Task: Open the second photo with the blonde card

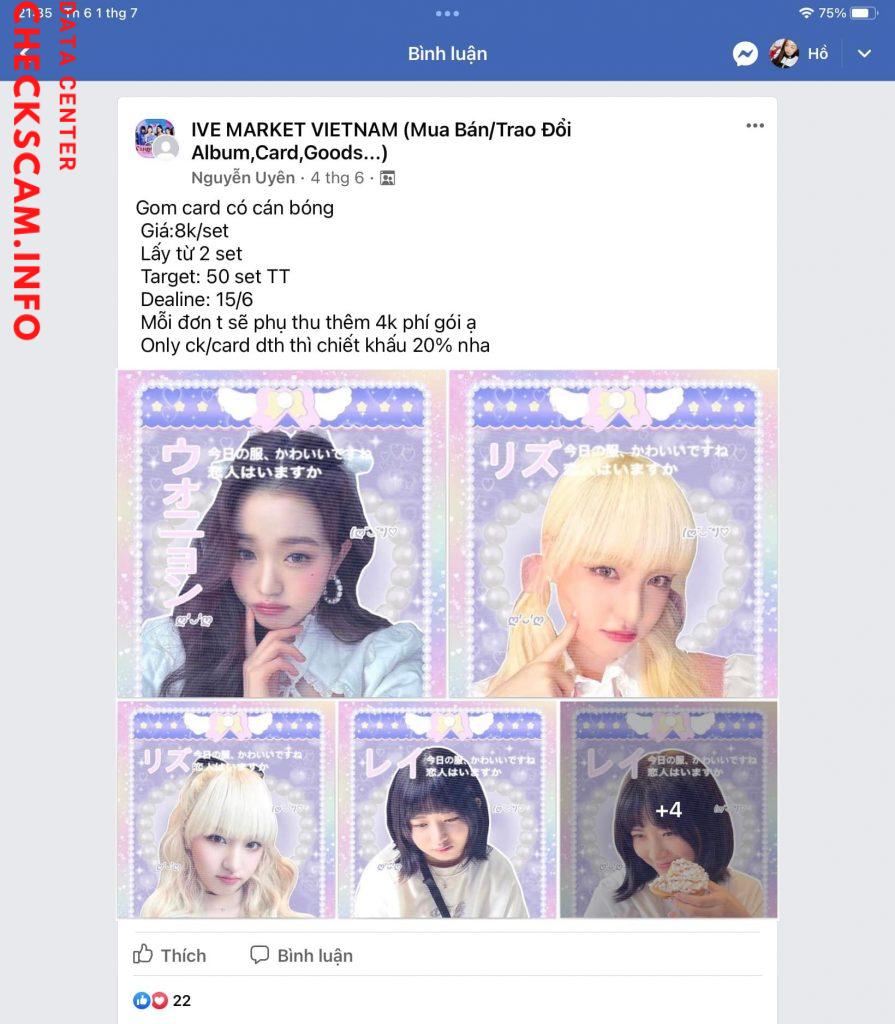Action: point(613,533)
